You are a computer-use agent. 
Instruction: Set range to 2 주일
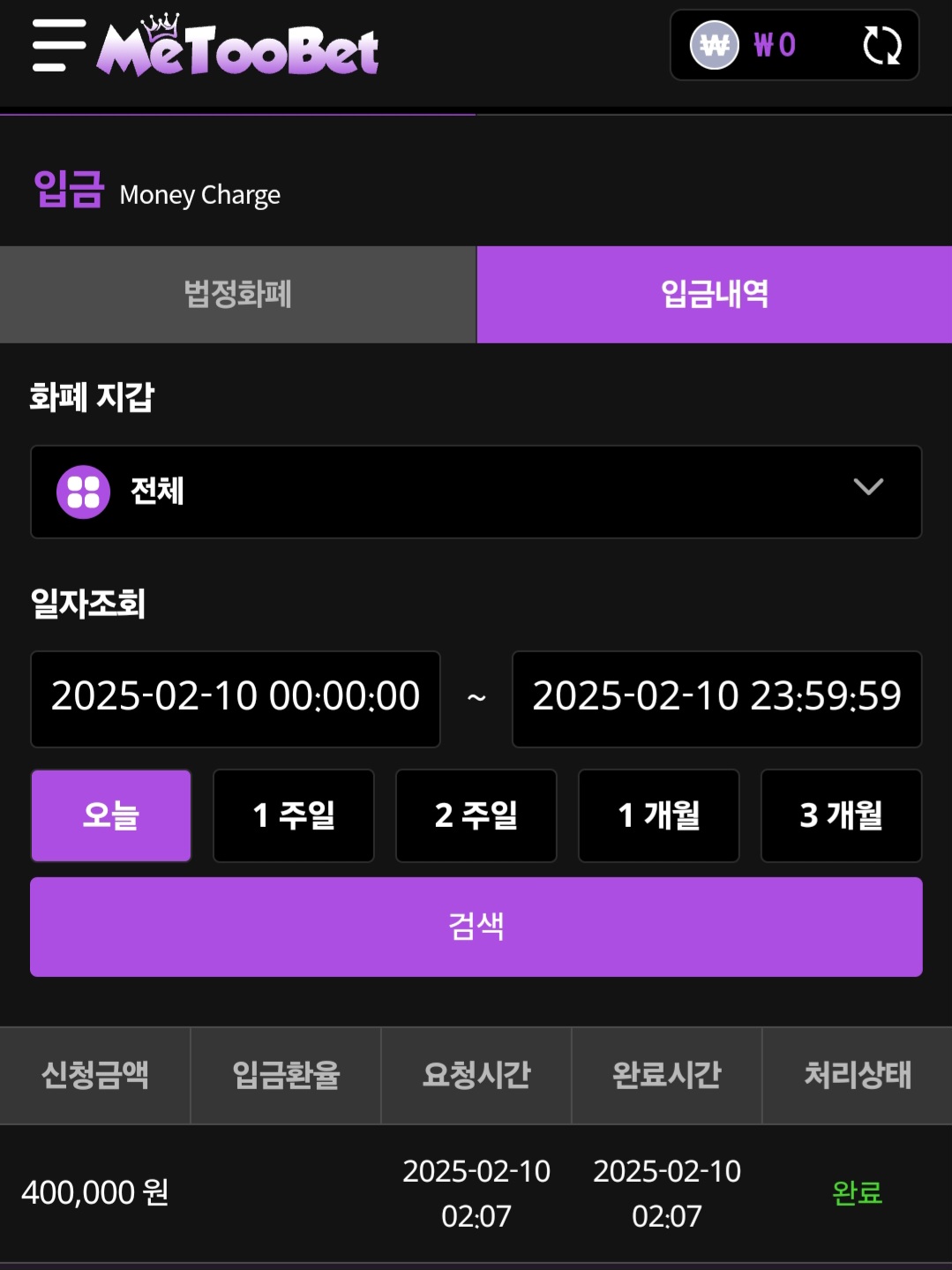pos(476,815)
